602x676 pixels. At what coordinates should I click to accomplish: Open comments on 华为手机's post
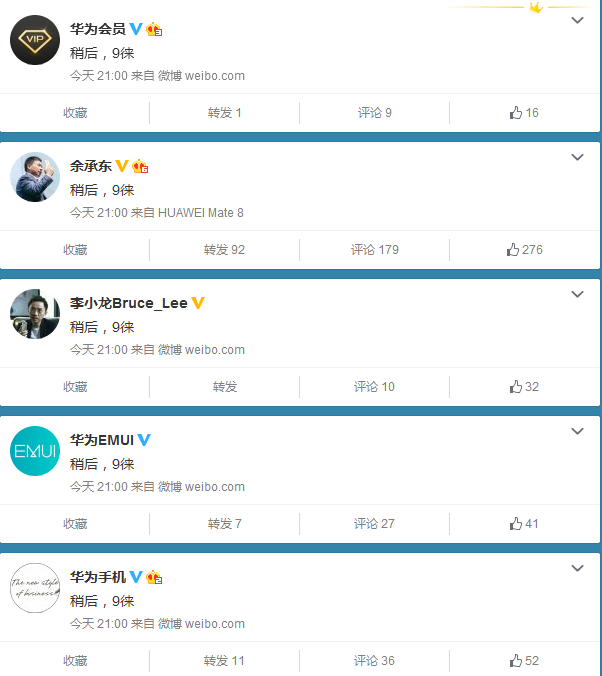(375, 660)
